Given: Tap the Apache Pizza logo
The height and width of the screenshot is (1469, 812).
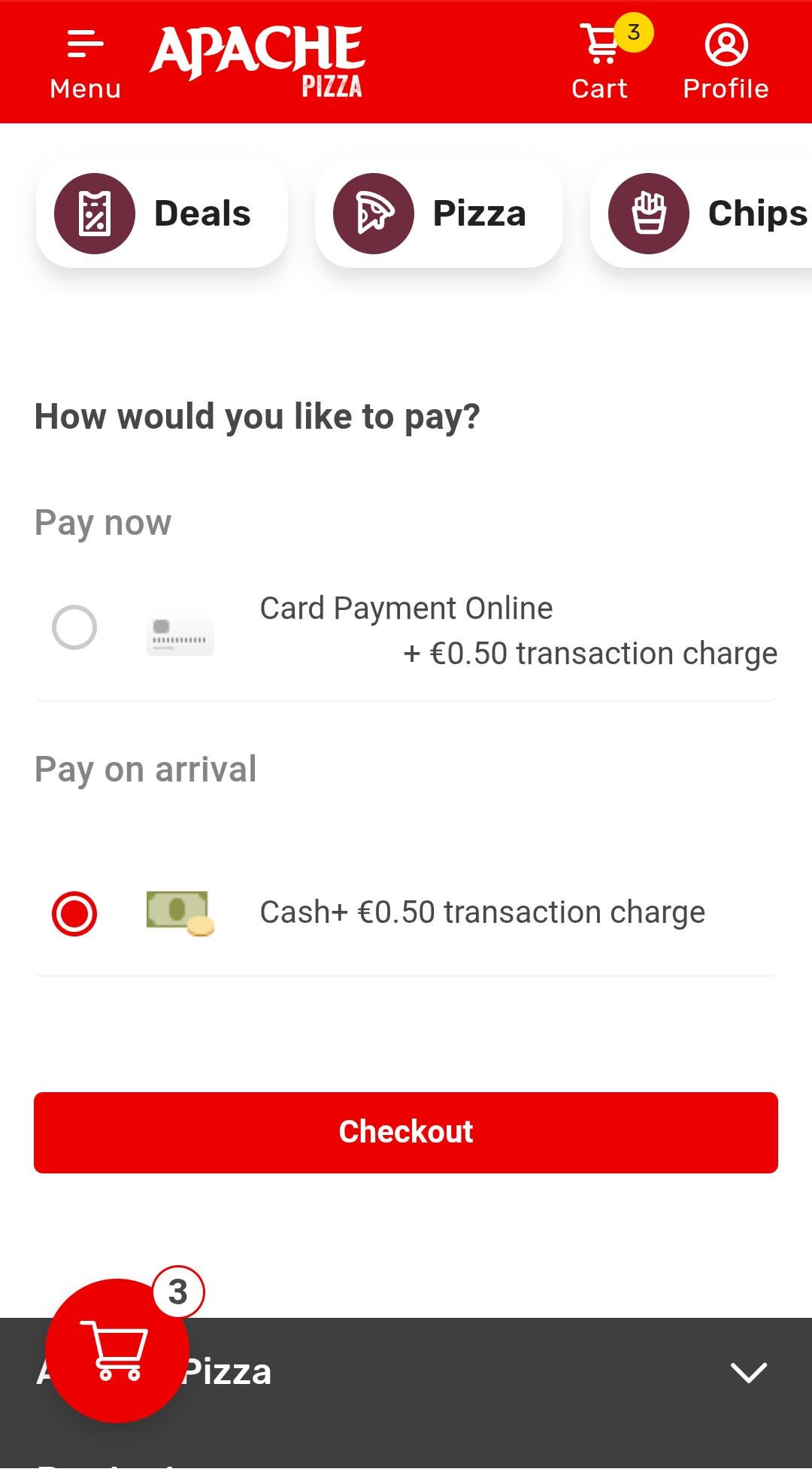Looking at the screenshot, I should point(258,62).
